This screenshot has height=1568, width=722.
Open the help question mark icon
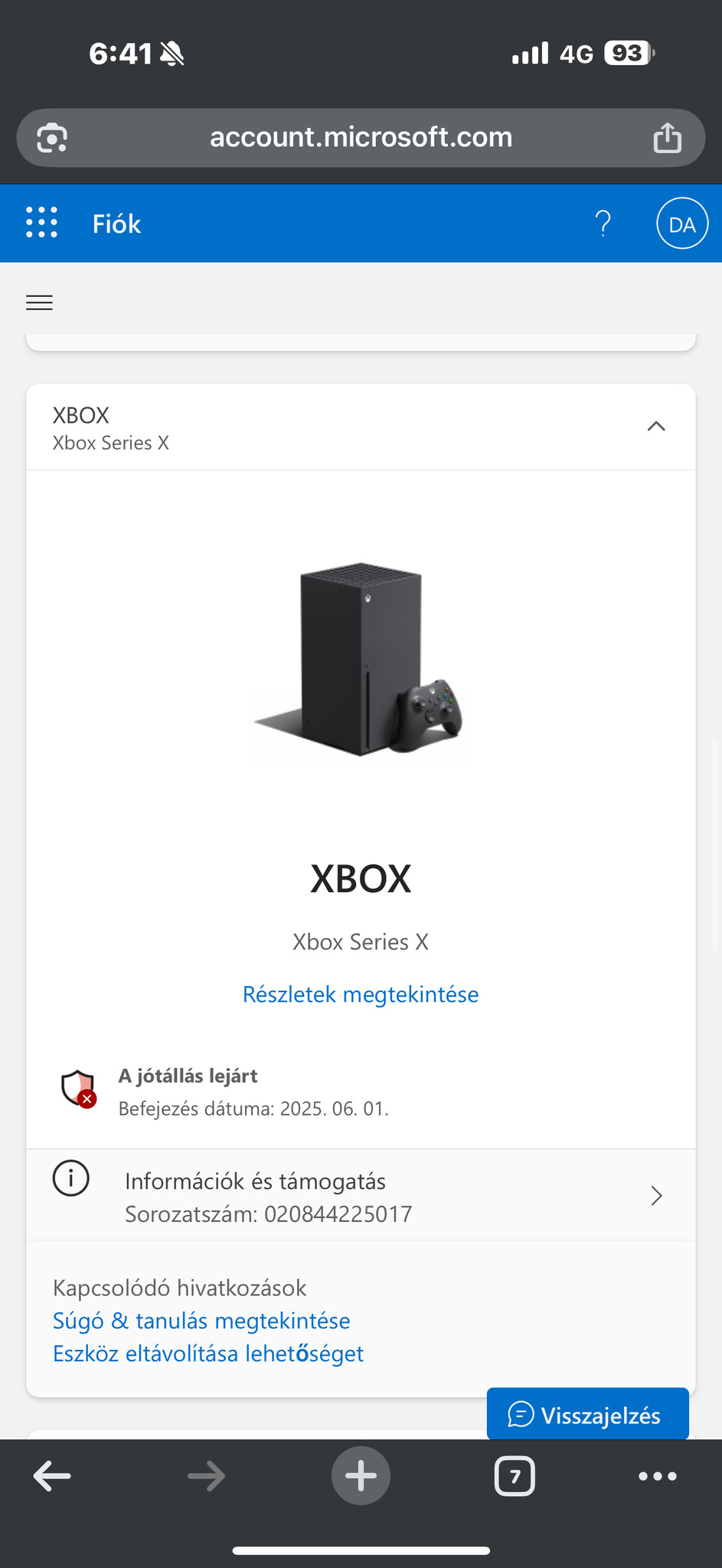[603, 224]
